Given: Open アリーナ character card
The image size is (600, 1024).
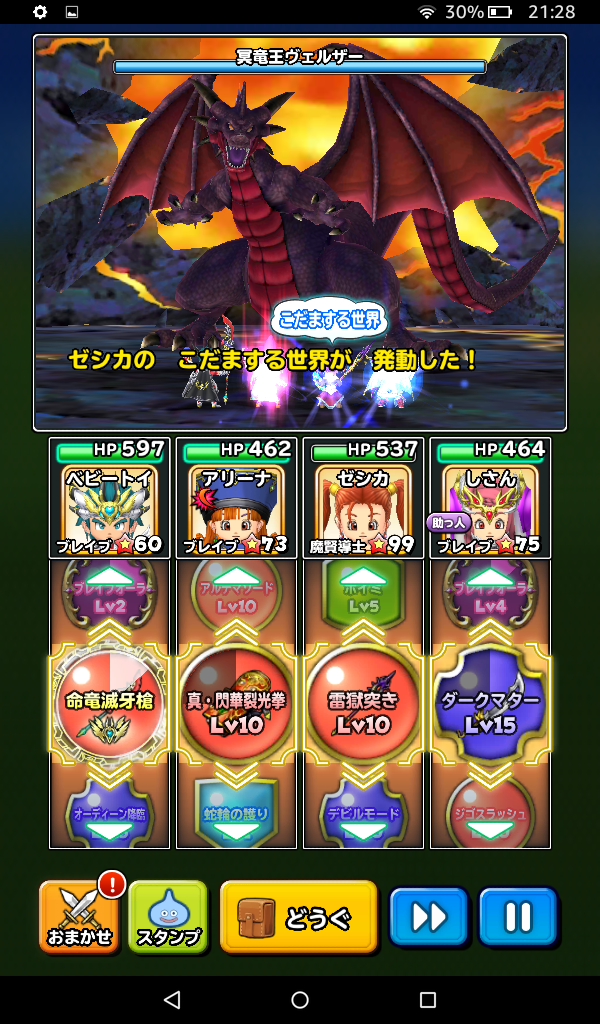Looking at the screenshot, I should pos(236,497).
